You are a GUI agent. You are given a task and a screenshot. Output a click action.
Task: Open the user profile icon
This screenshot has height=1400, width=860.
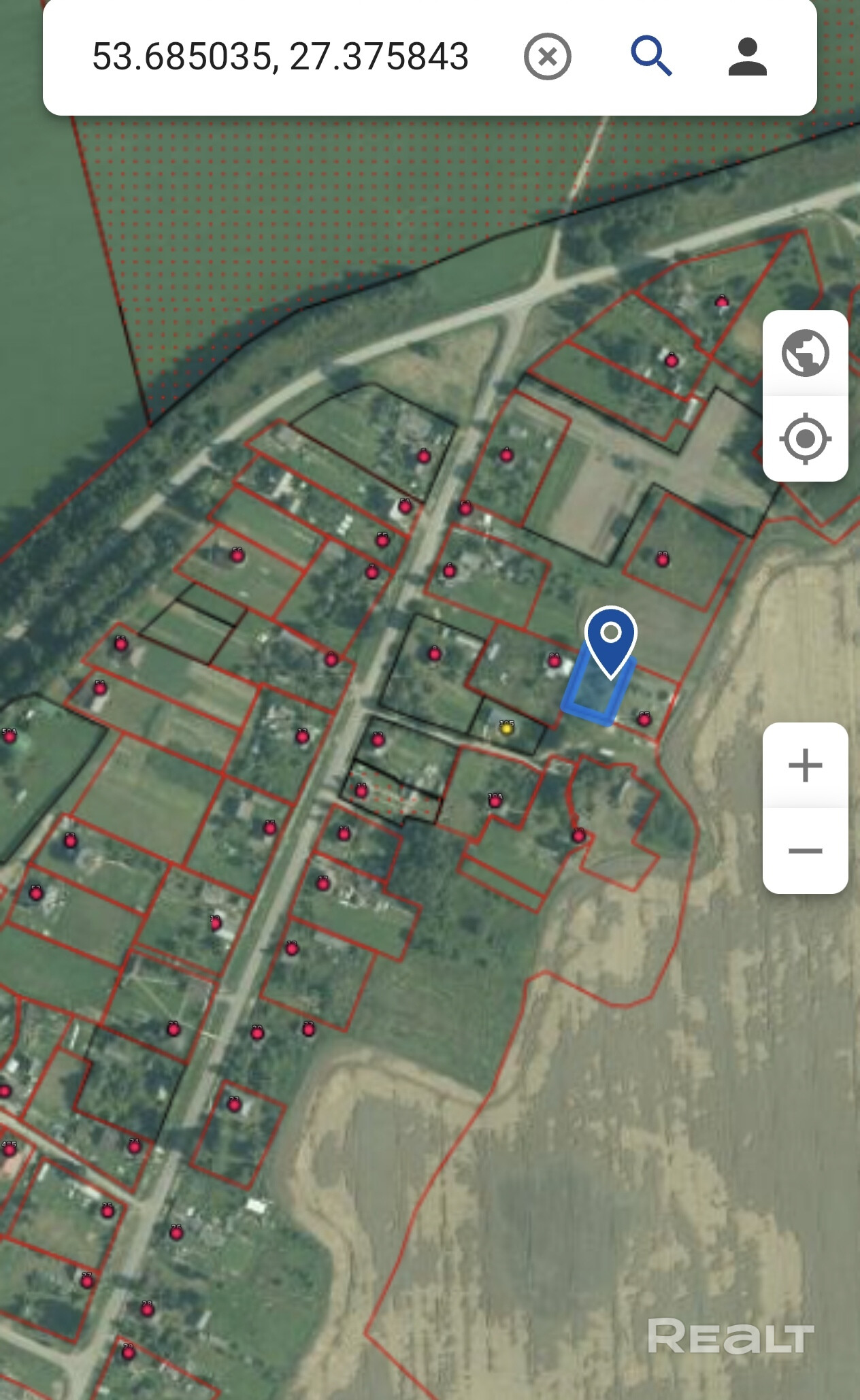tap(747, 56)
